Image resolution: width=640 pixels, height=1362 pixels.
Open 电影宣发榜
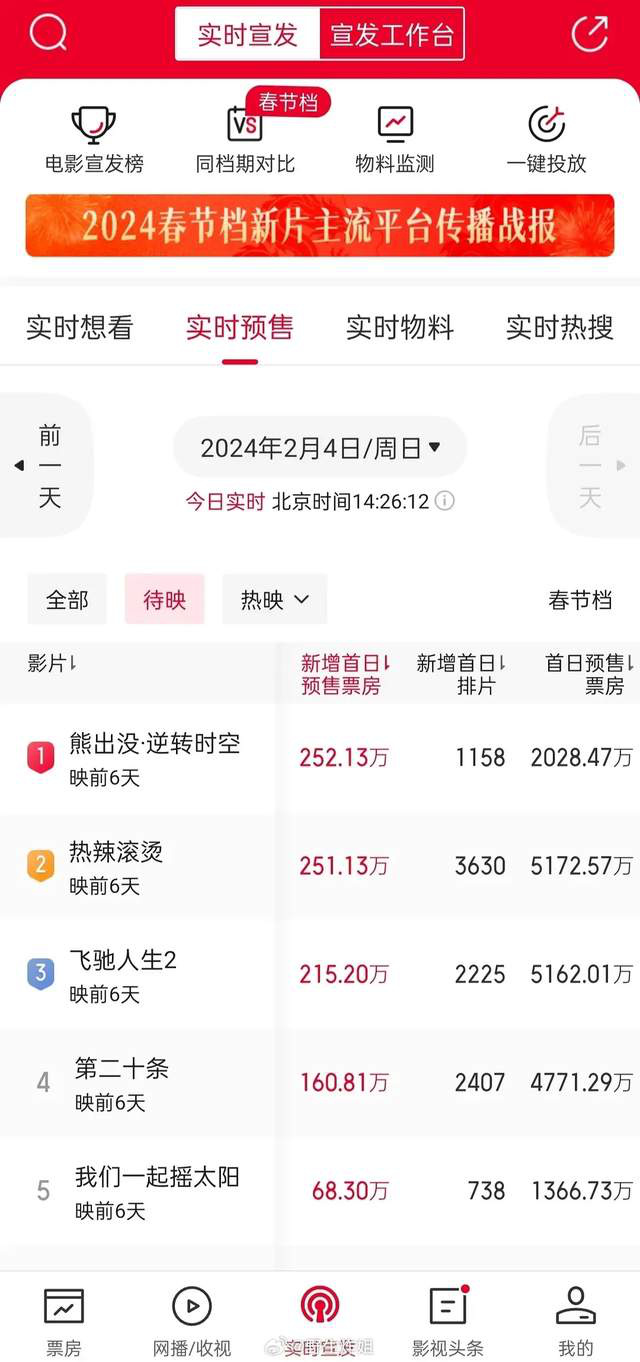tap(94, 140)
